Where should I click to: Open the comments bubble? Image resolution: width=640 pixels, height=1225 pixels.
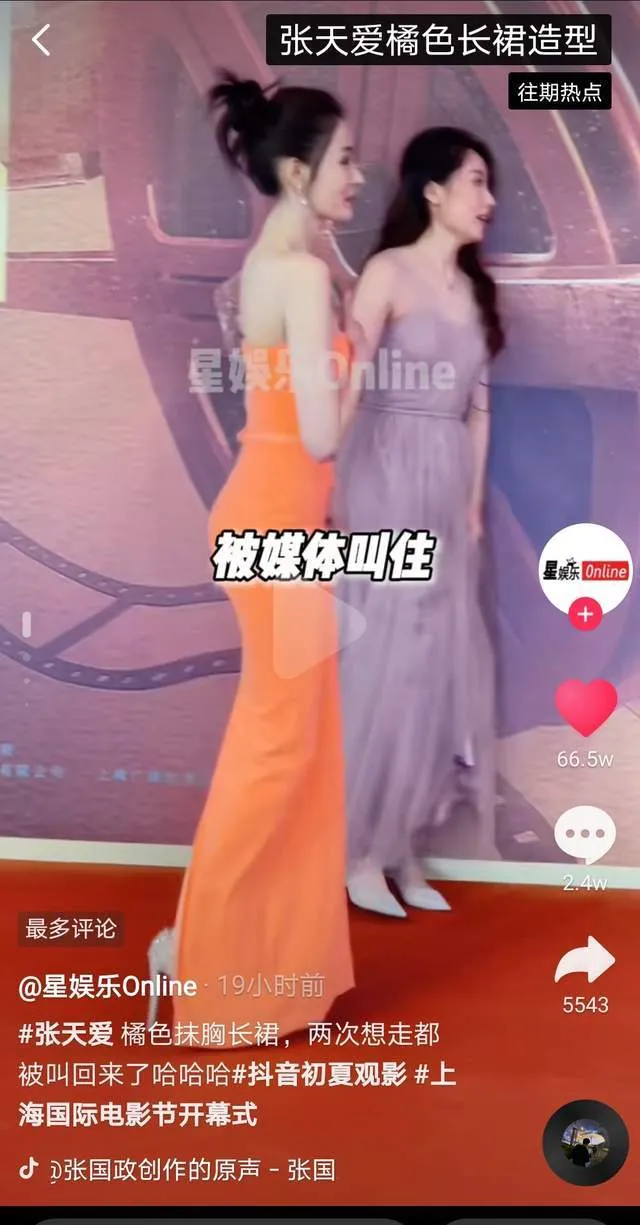tap(585, 835)
